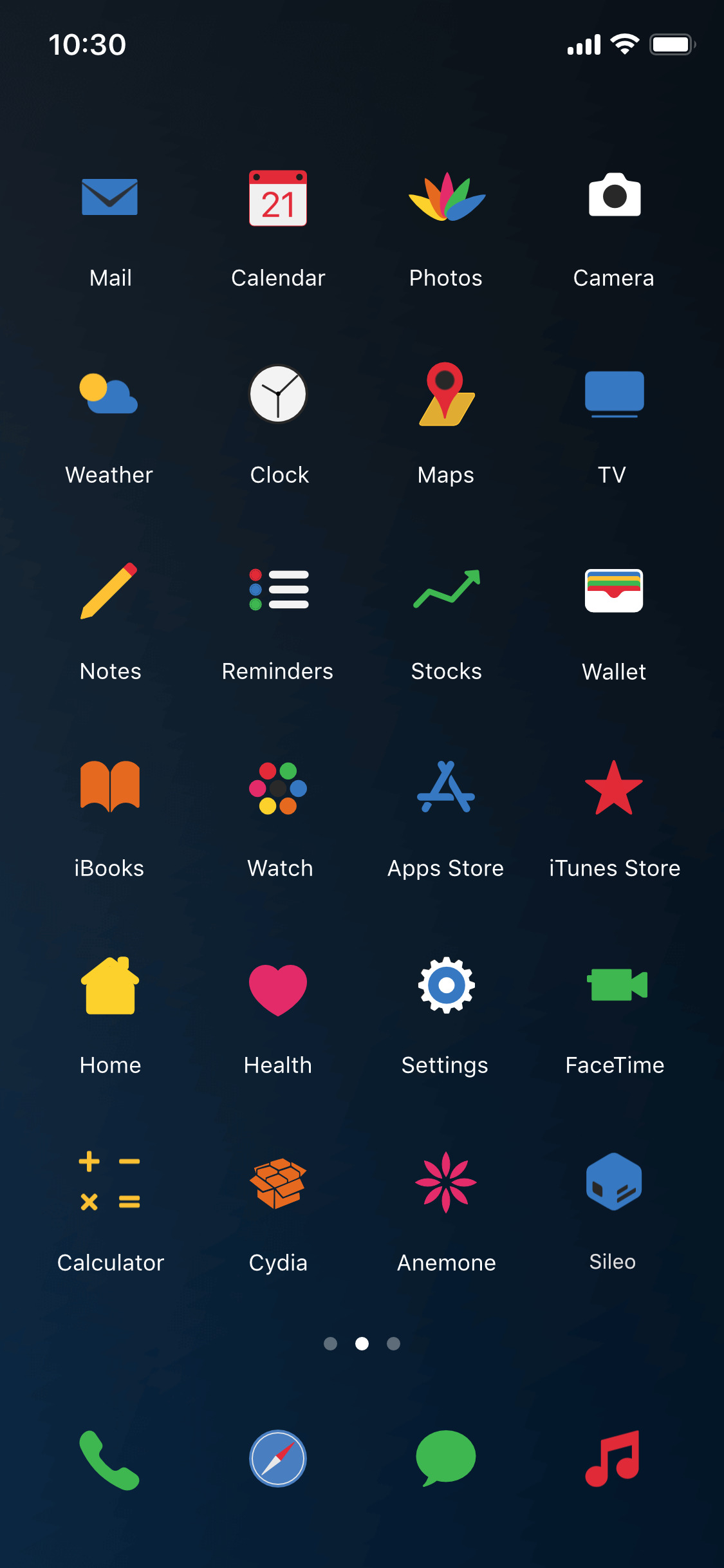Open the Apps Store
Image resolution: width=724 pixels, height=1568 pixels.
(x=446, y=787)
